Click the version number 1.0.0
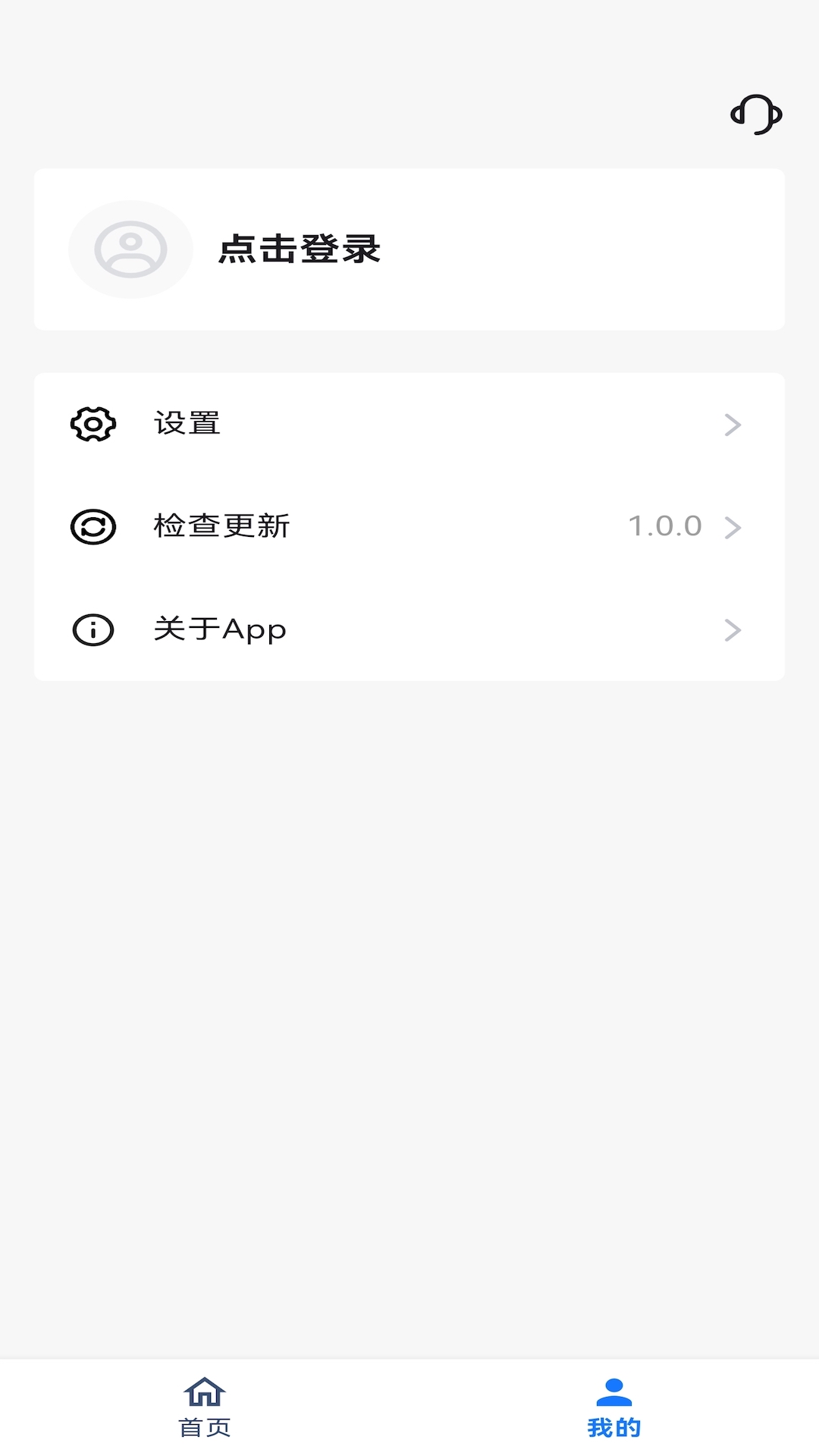This screenshot has width=819, height=1456. pos(665,526)
